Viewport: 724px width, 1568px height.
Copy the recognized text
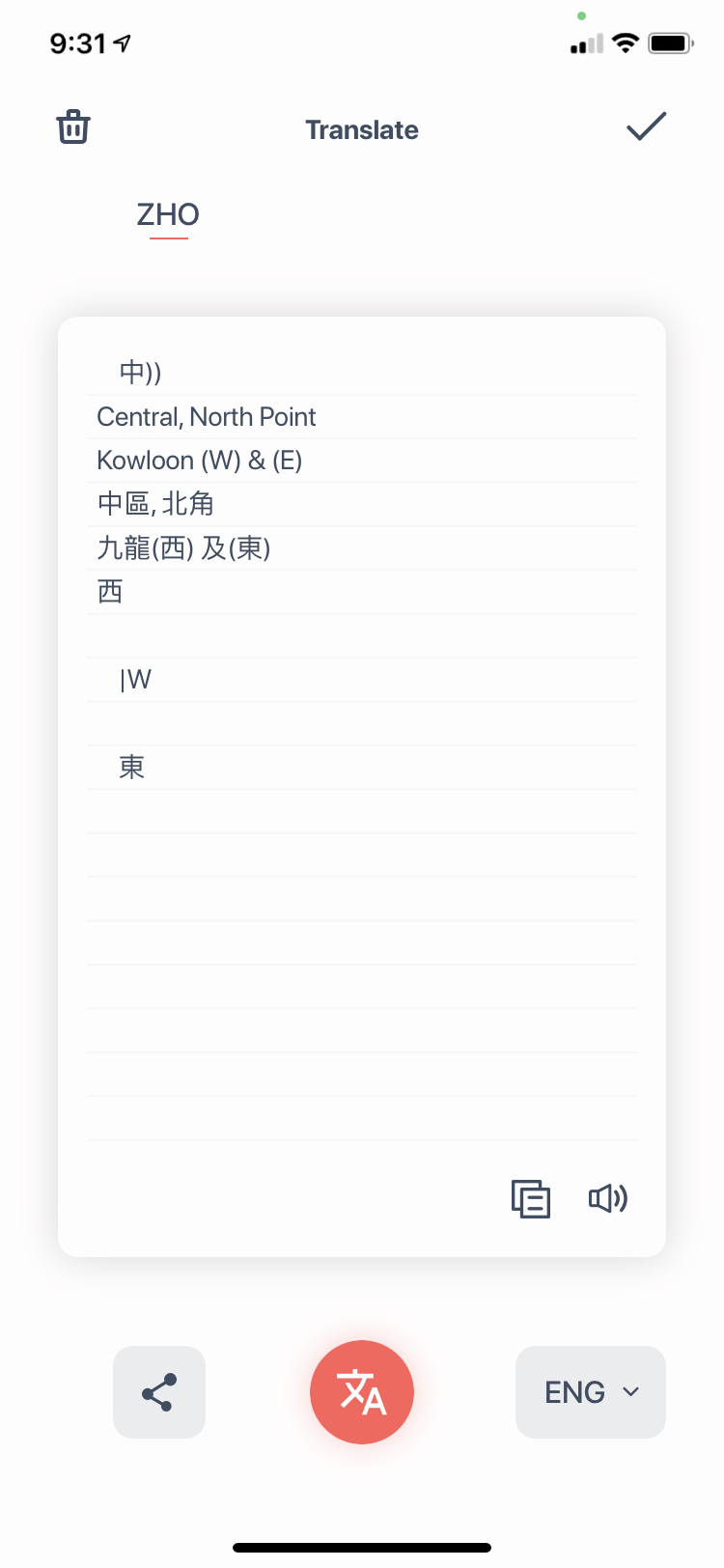pyautogui.click(x=530, y=1198)
